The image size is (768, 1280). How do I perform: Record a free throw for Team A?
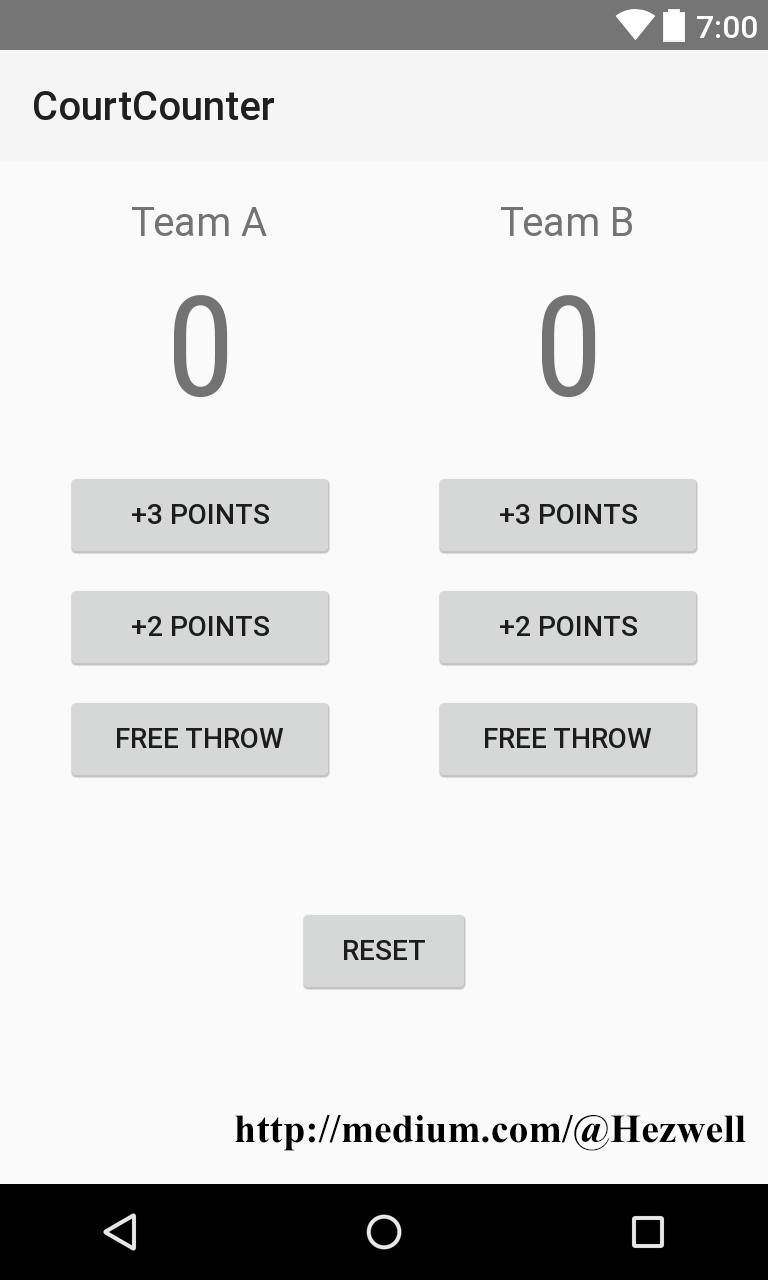tap(200, 739)
